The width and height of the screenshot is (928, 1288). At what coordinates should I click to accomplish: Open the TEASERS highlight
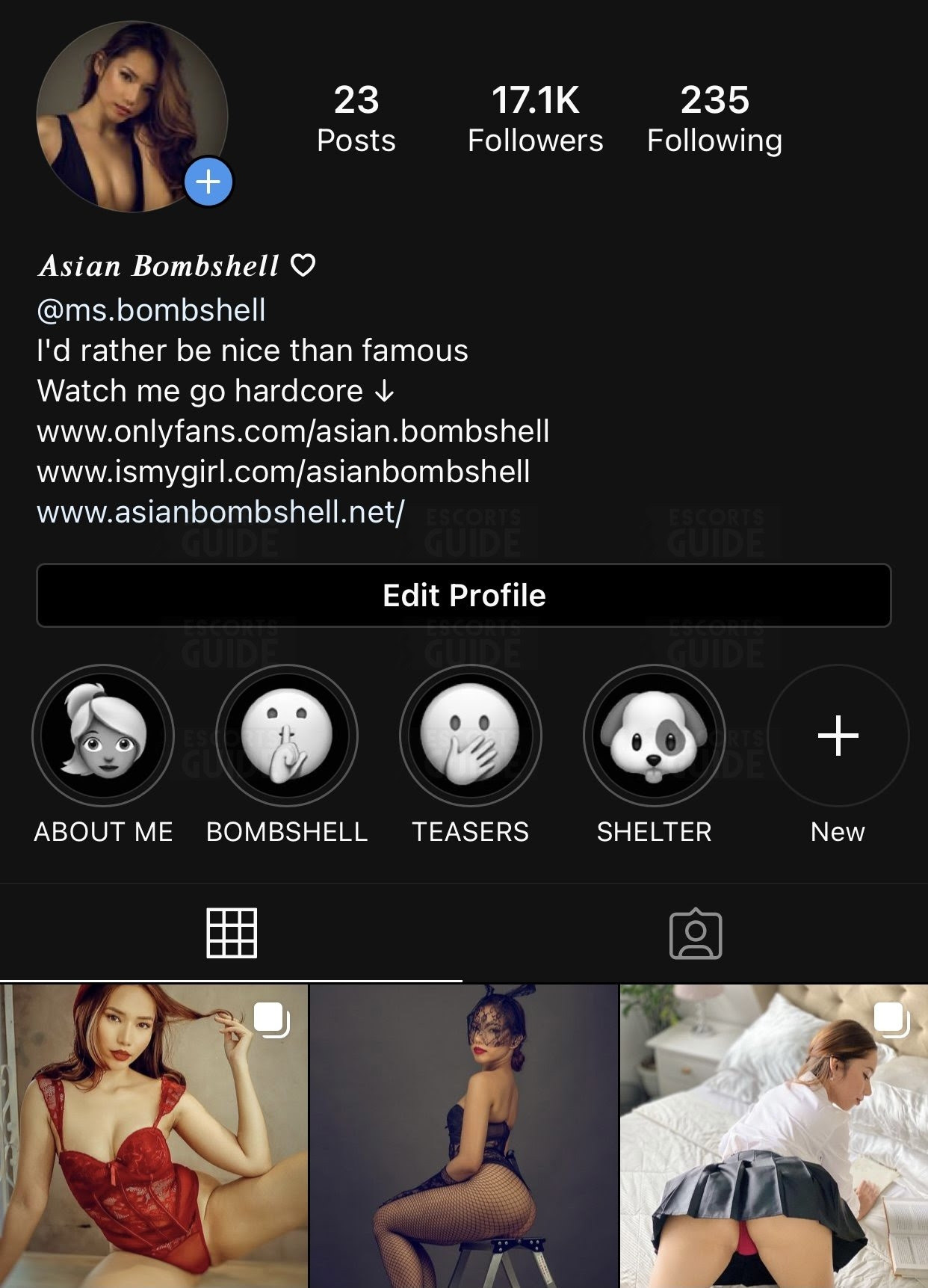471,736
